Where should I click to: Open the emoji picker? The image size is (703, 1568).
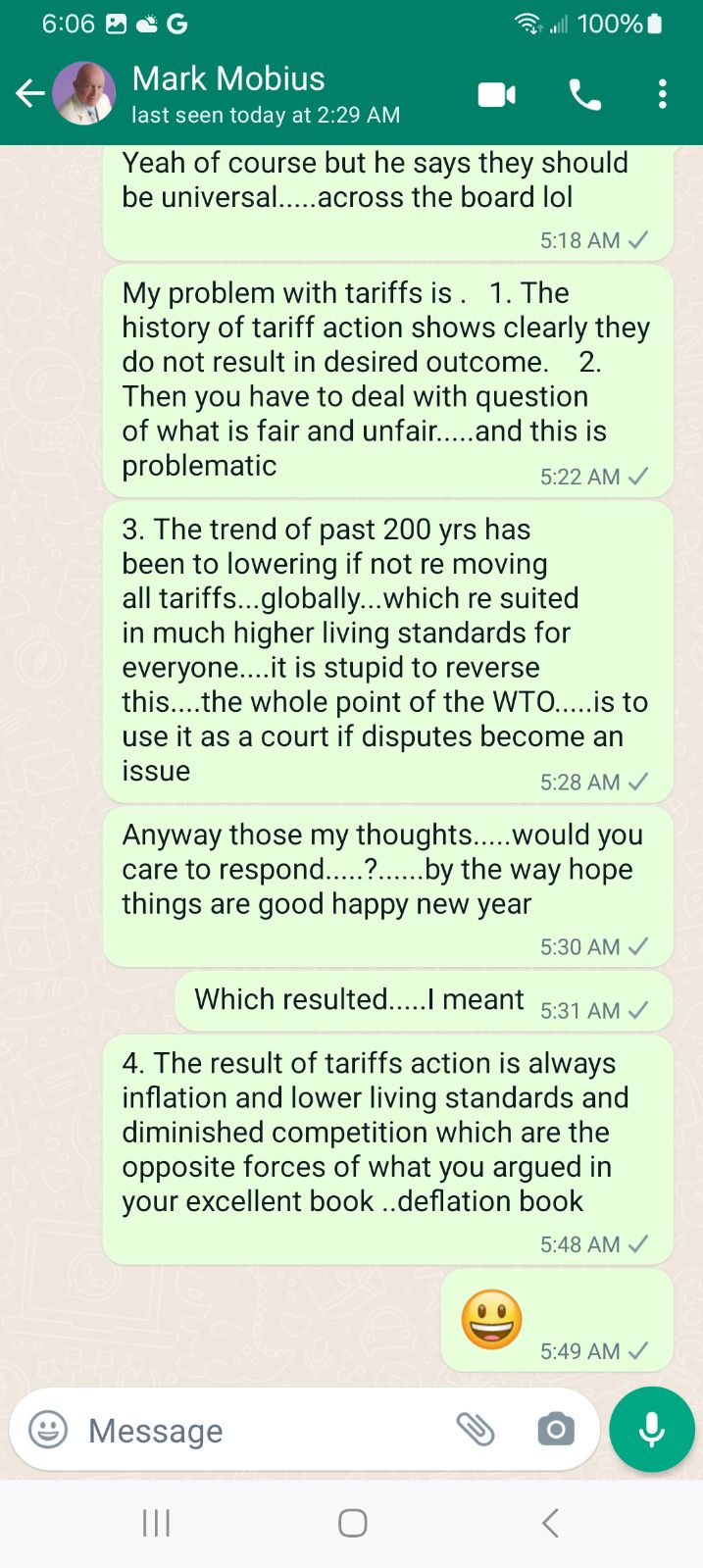click(48, 1430)
